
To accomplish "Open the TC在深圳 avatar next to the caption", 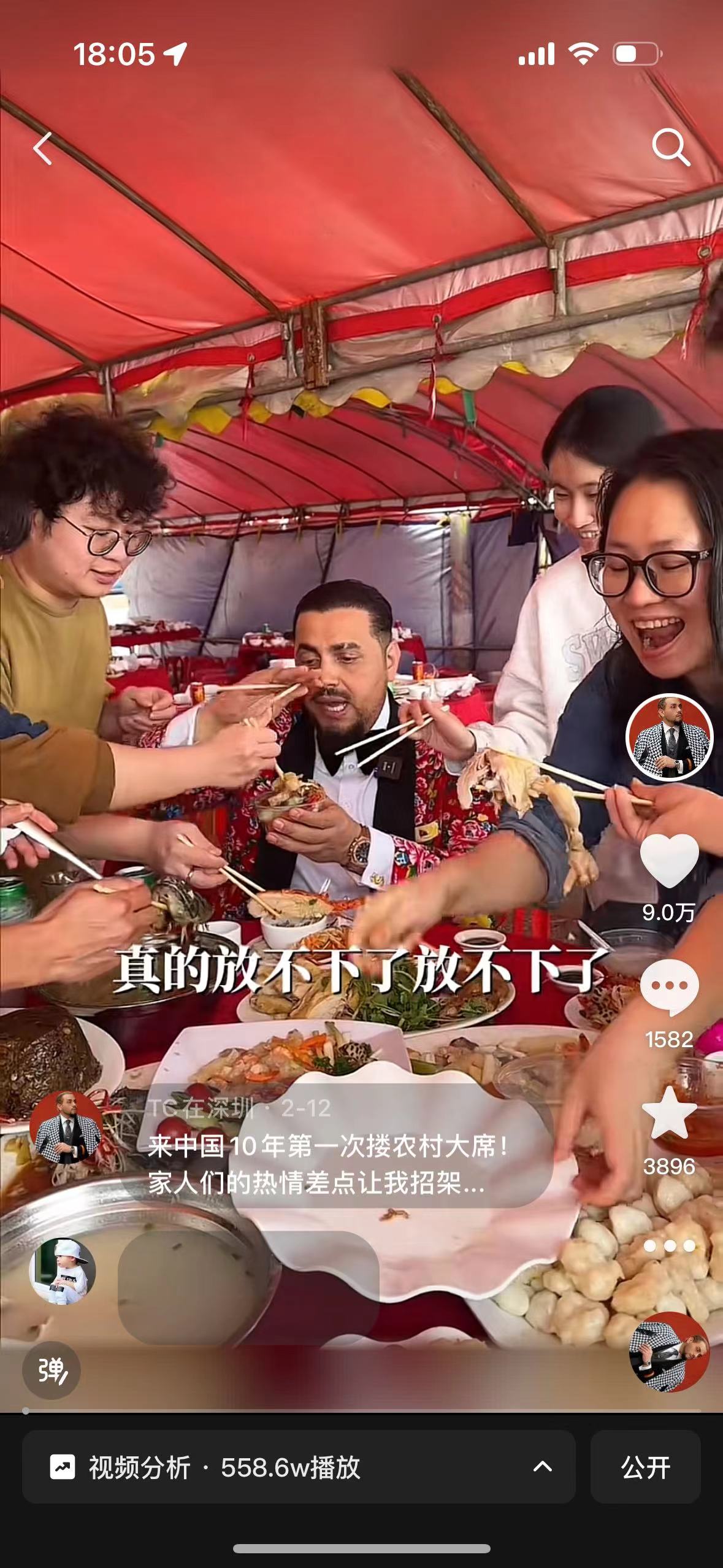I will (66, 1128).
